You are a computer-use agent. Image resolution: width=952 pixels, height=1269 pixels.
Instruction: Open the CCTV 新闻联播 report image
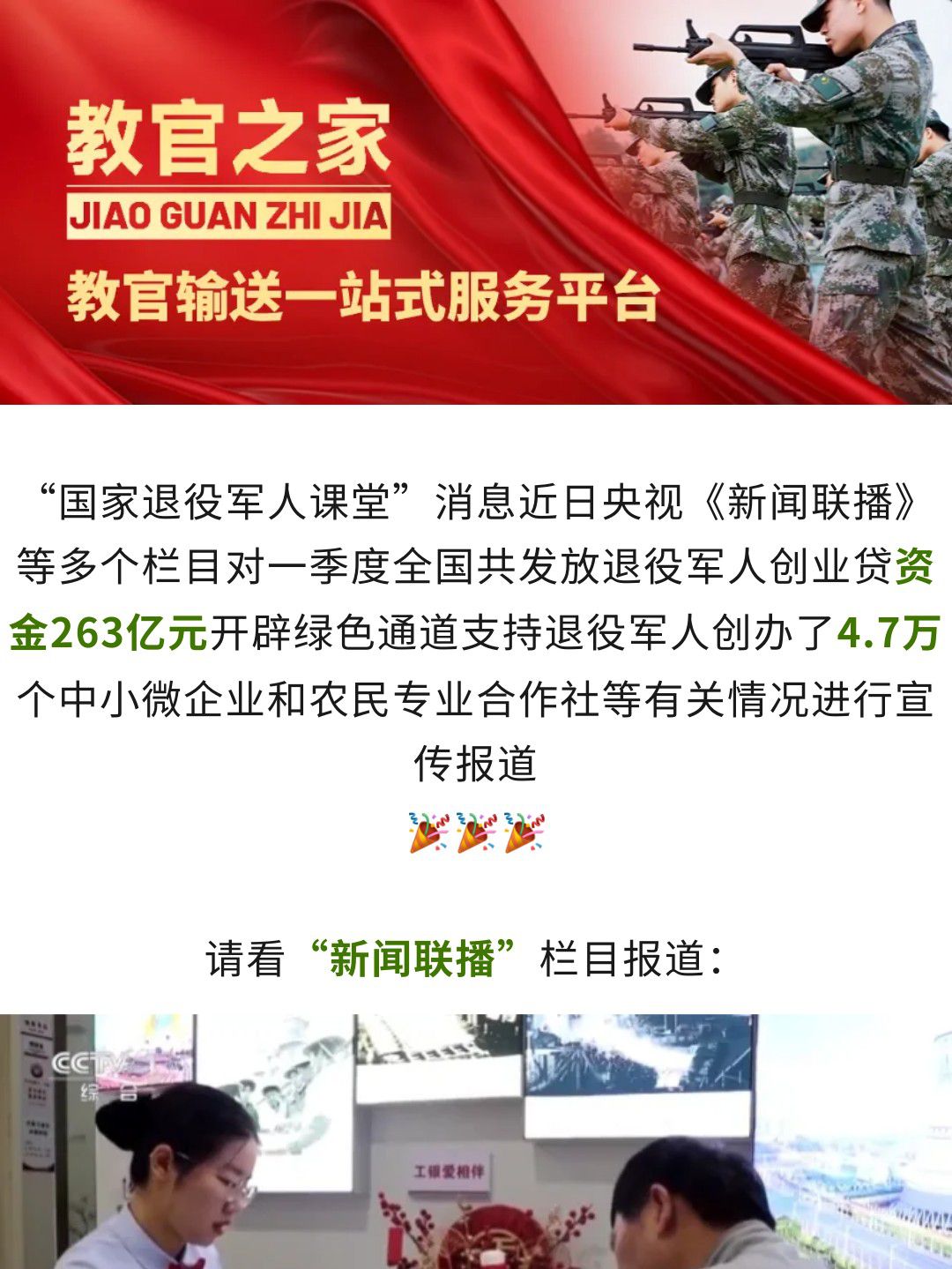(476, 1141)
